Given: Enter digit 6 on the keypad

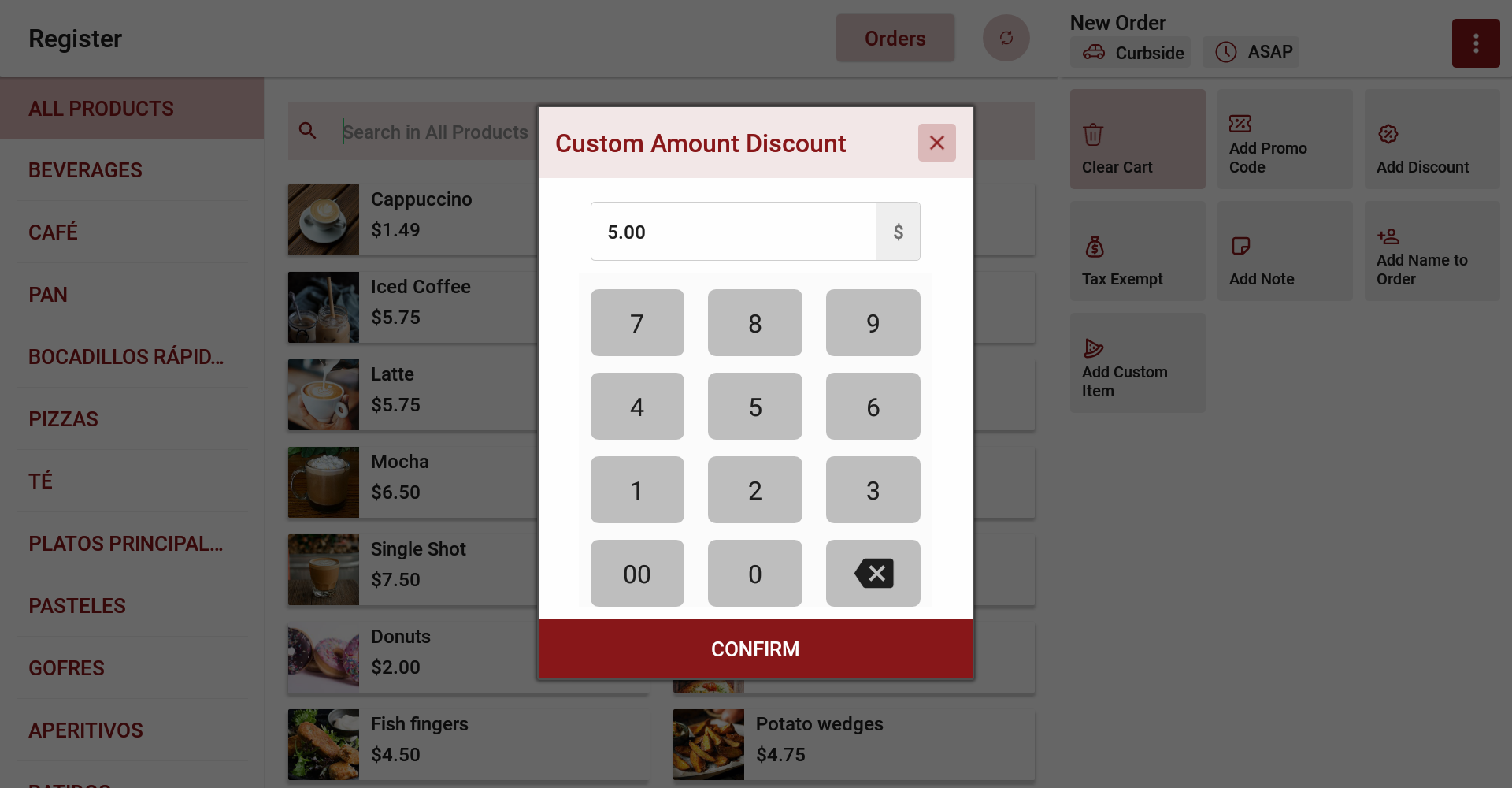Looking at the screenshot, I should pyautogui.click(x=873, y=406).
